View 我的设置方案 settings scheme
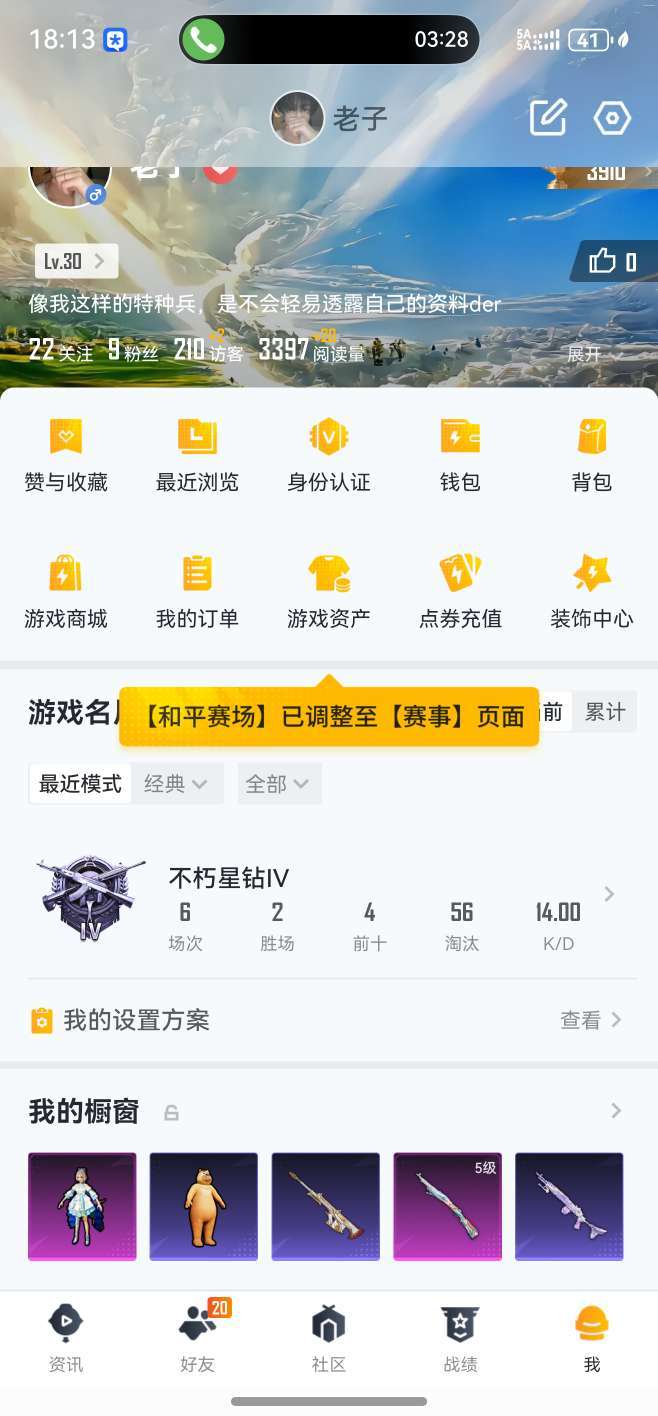 point(330,1020)
